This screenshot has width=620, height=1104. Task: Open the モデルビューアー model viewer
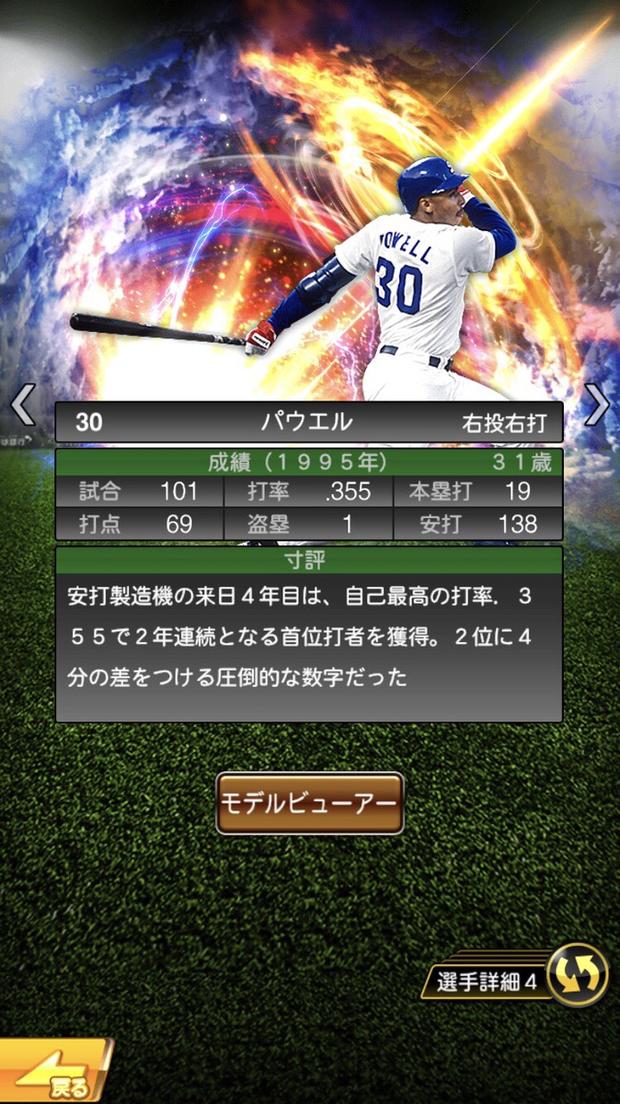(x=310, y=803)
